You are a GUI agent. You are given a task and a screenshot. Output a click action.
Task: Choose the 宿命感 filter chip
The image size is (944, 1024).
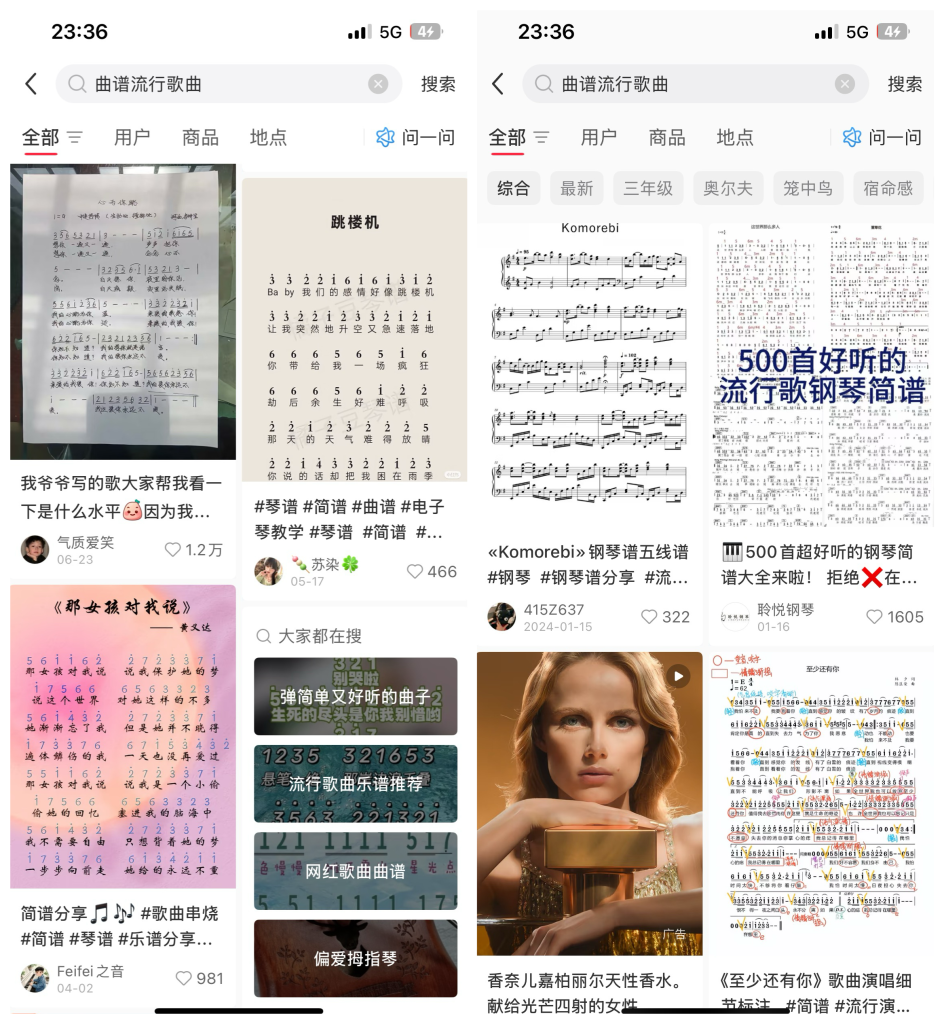point(888,188)
